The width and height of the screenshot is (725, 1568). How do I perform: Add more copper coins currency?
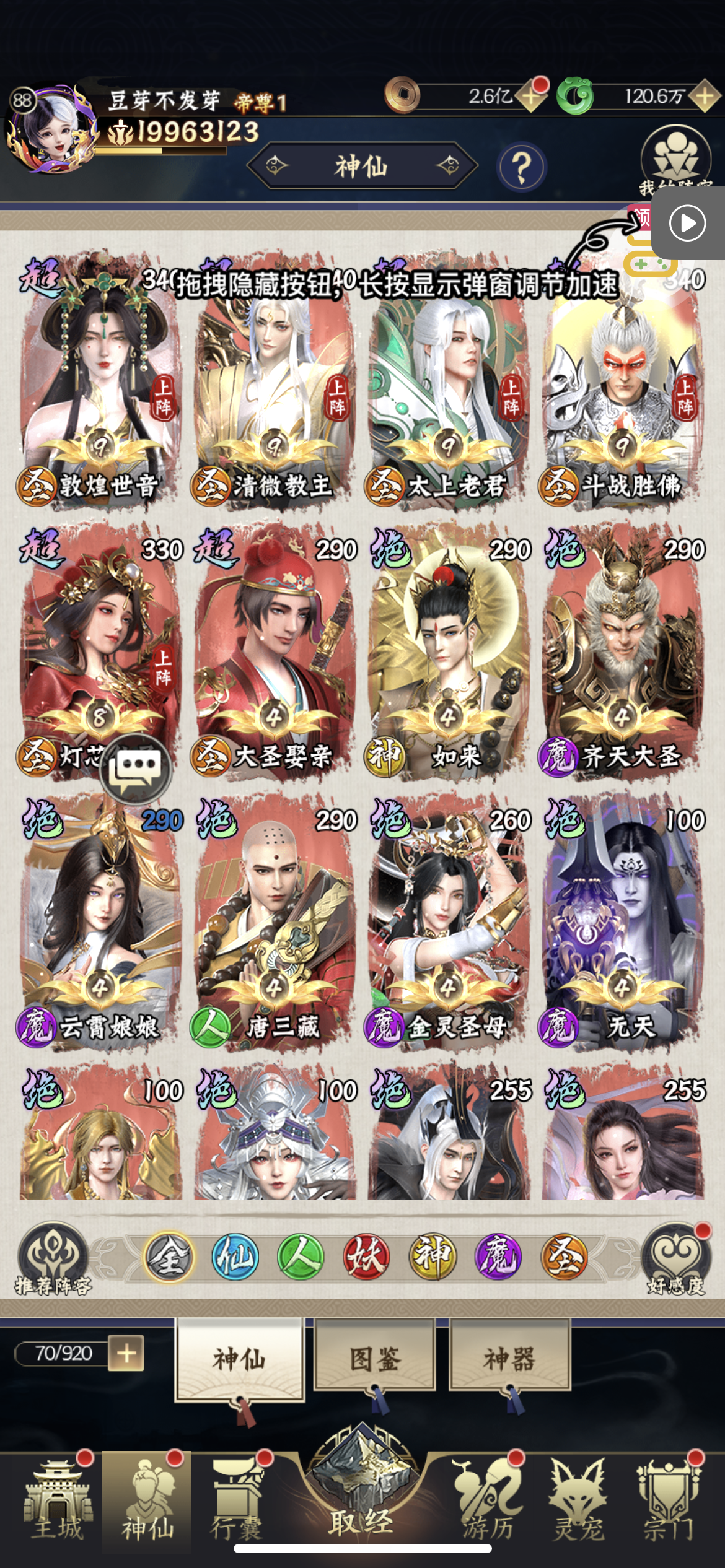(531, 96)
